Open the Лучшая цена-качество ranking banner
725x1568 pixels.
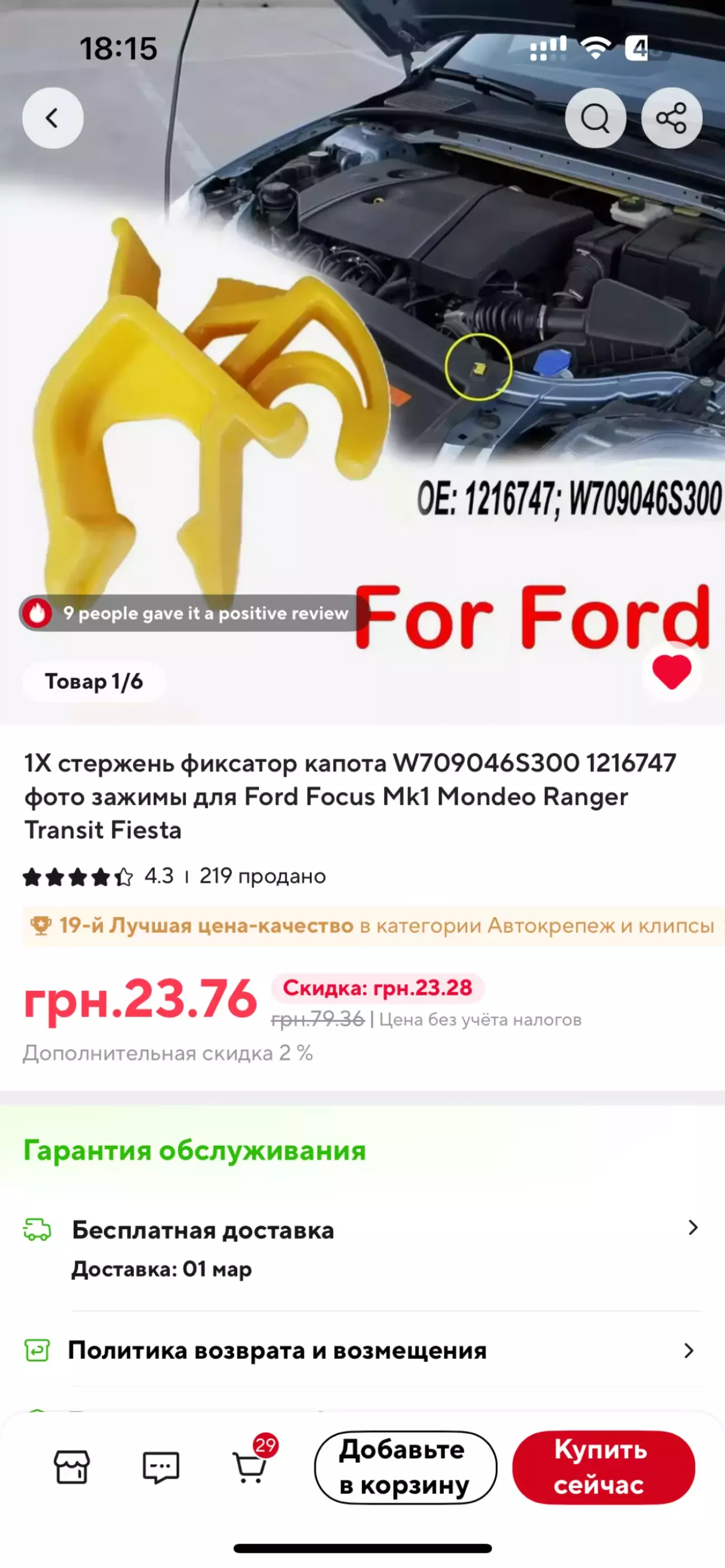pos(371,925)
